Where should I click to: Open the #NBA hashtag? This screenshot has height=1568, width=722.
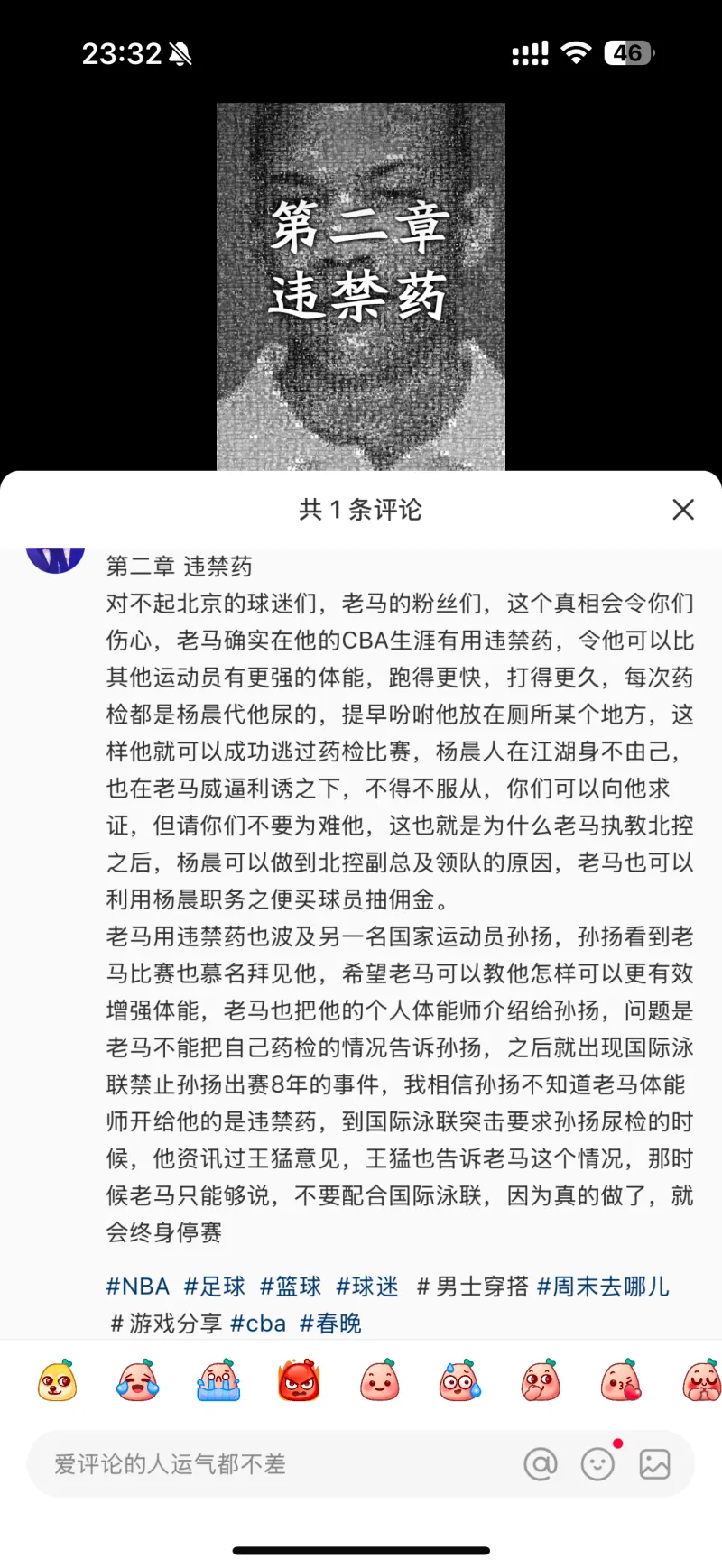(x=137, y=1287)
